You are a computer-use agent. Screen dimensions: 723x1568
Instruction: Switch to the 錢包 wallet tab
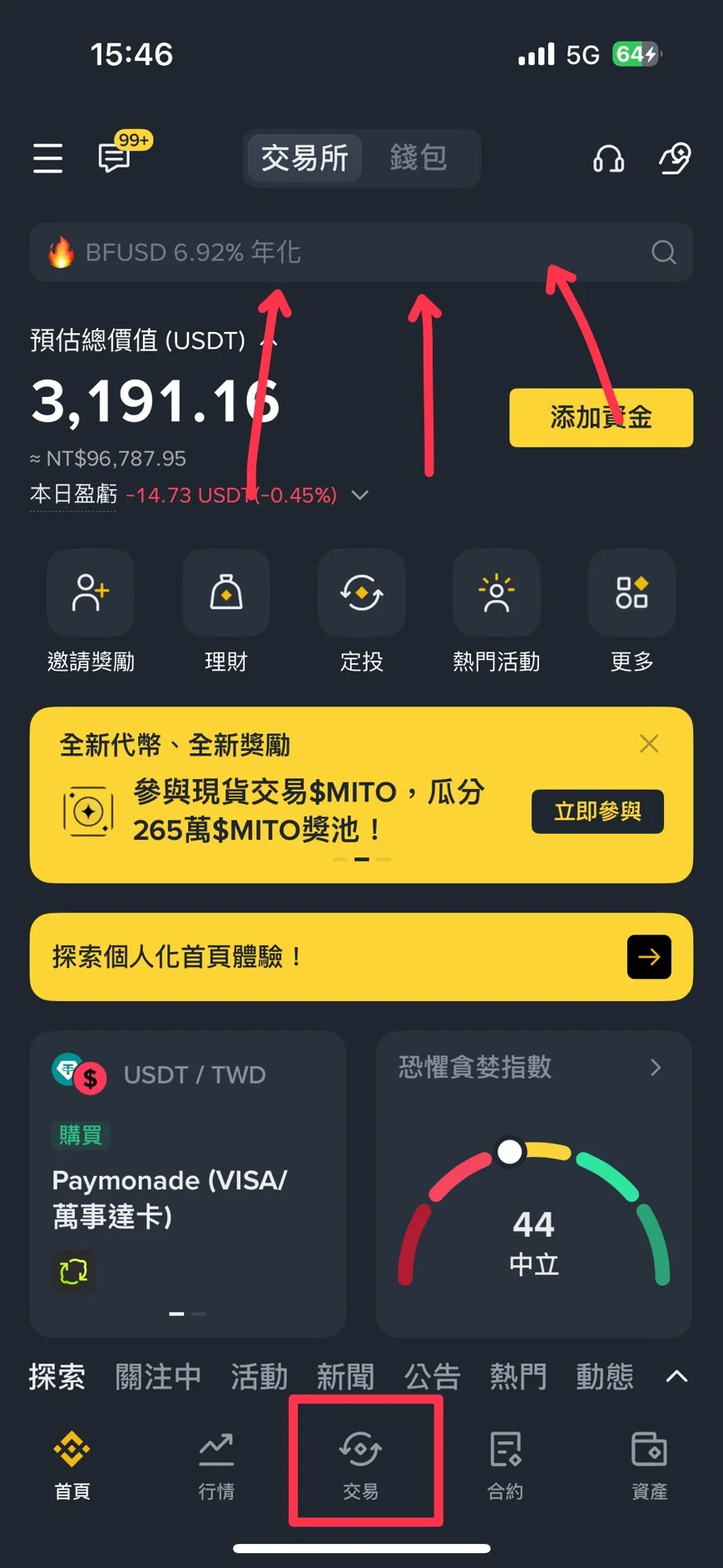click(x=419, y=158)
